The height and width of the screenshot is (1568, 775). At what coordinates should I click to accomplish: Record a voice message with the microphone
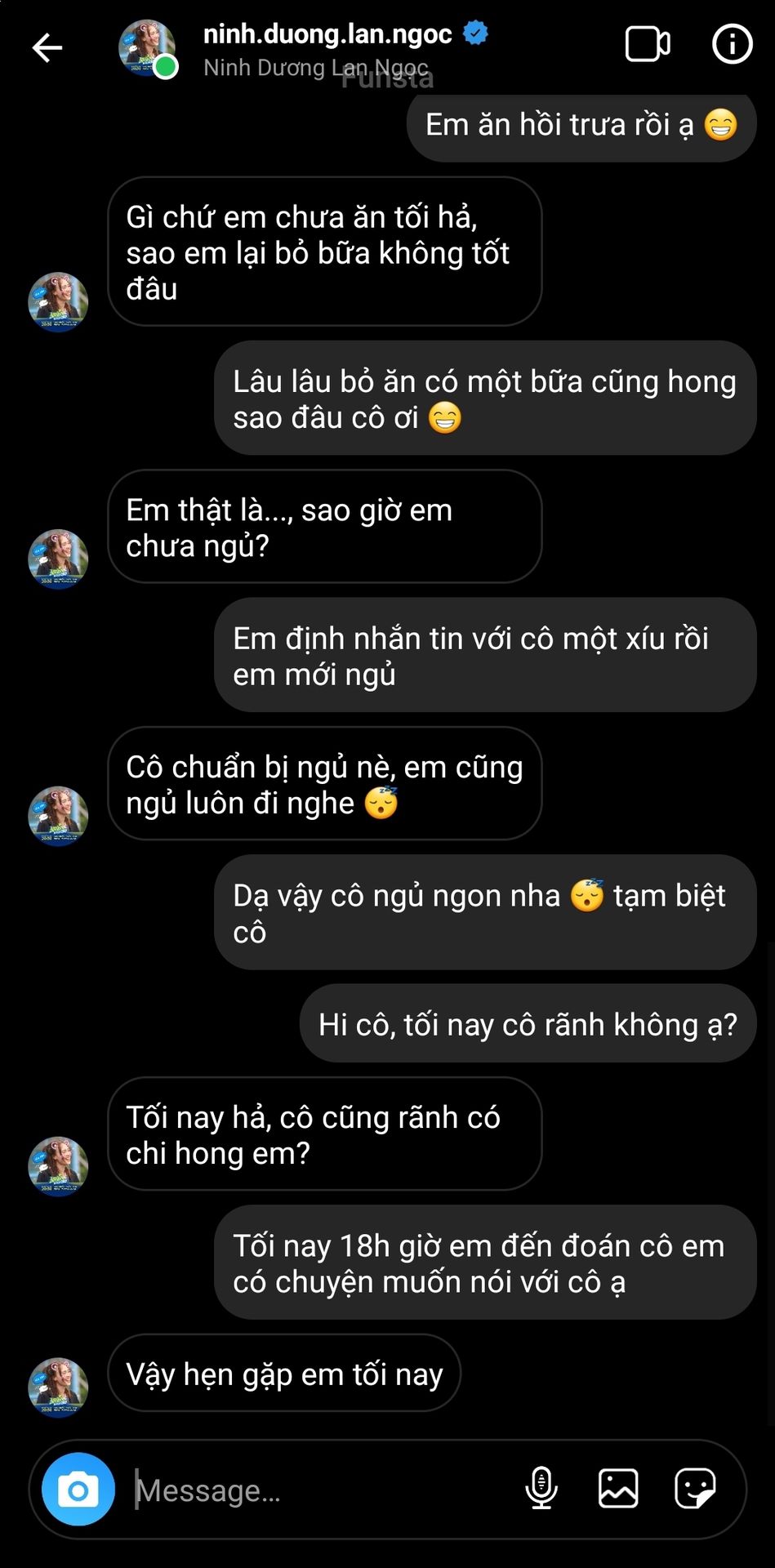tap(541, 1488)
